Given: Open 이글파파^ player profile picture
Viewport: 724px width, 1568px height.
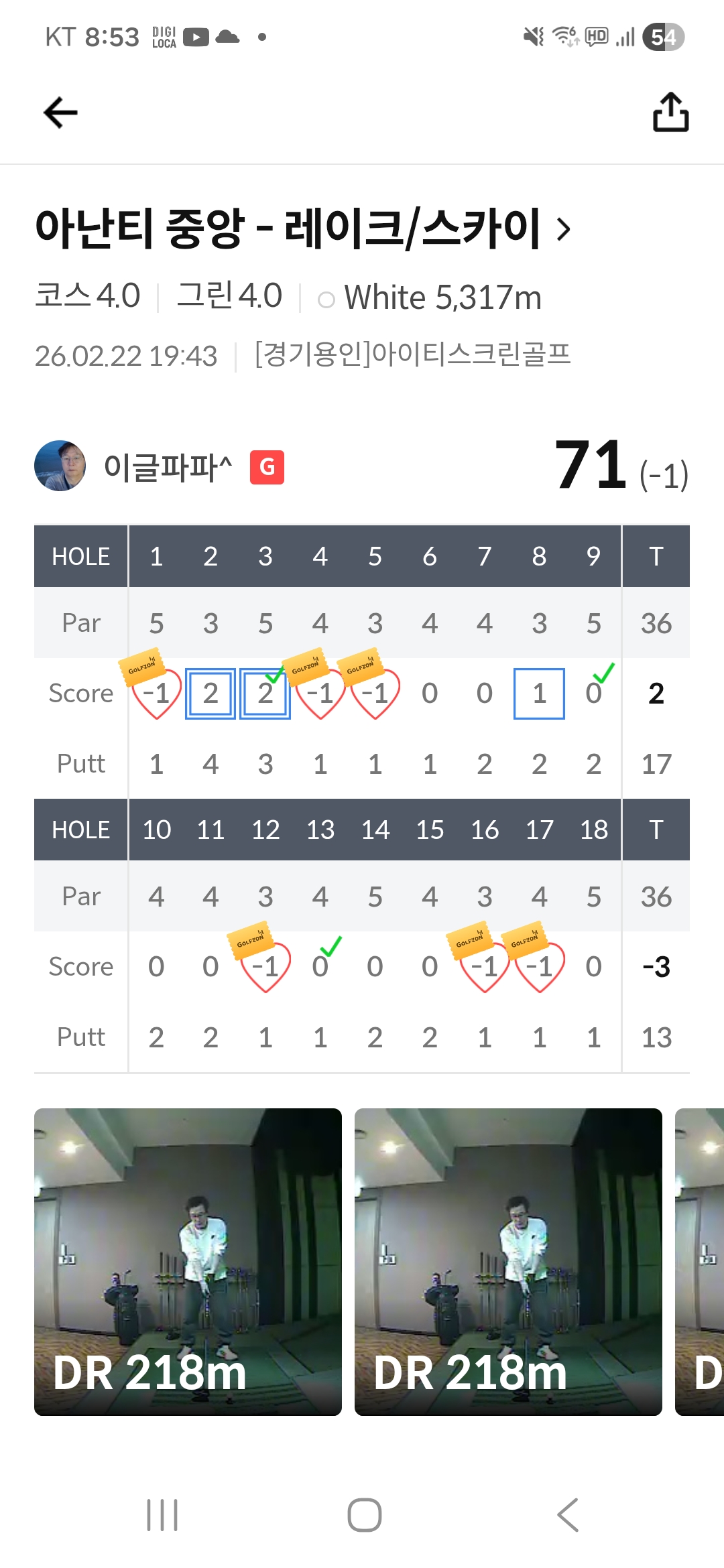Looking at the screenshot, I should tap(60, 466).
